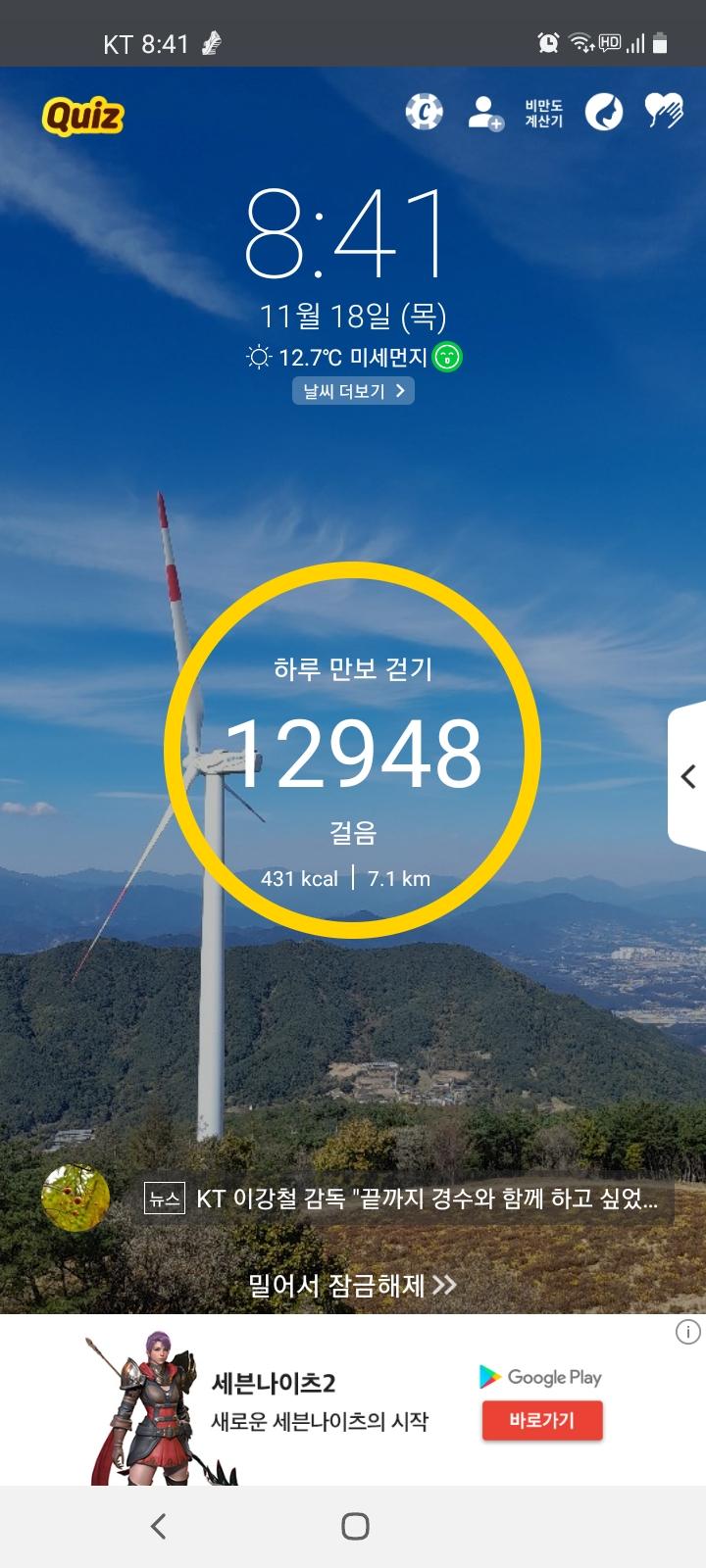Viewport: 706px width, 1568px height.
Task: Go back with the system back button
Action: pyautogui.click(x=159, y=1525)
